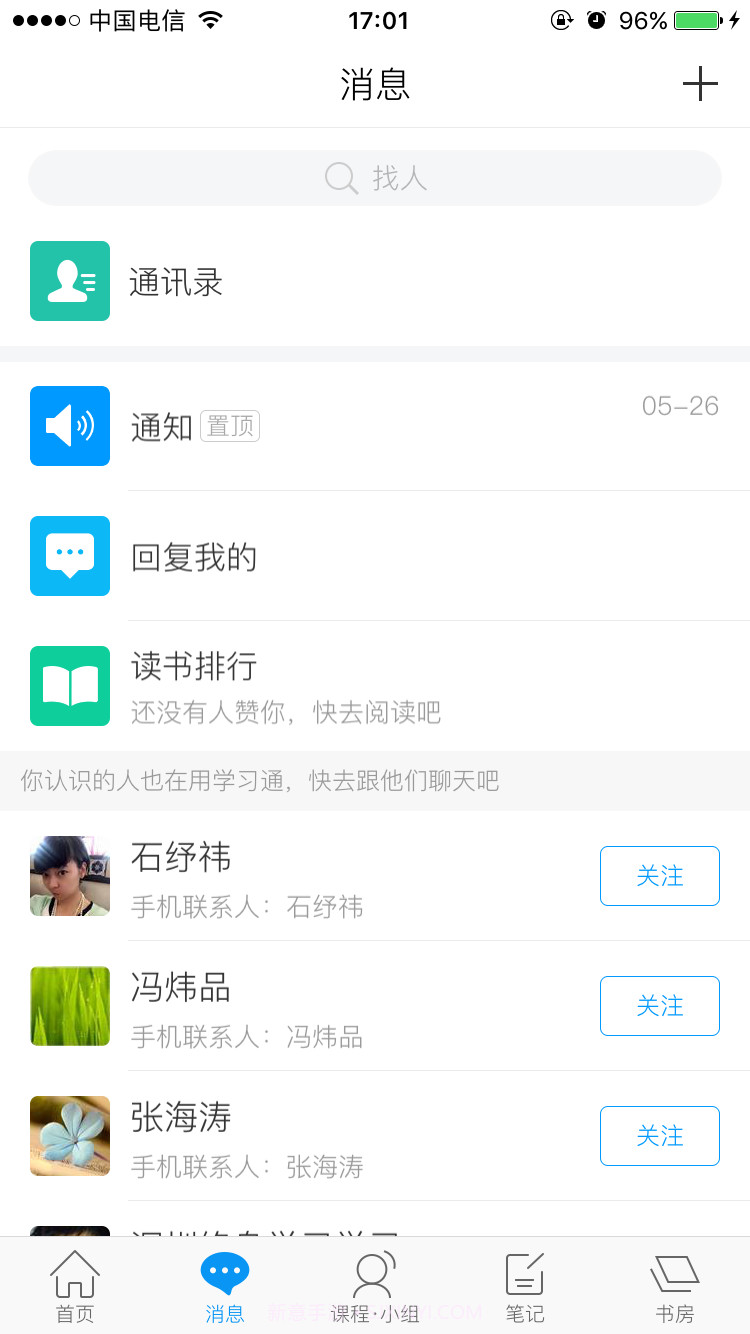Tap the 找人 search field
Image resolution: width=750 pixels, height=1334 pixels.
[x=374, y=177]
